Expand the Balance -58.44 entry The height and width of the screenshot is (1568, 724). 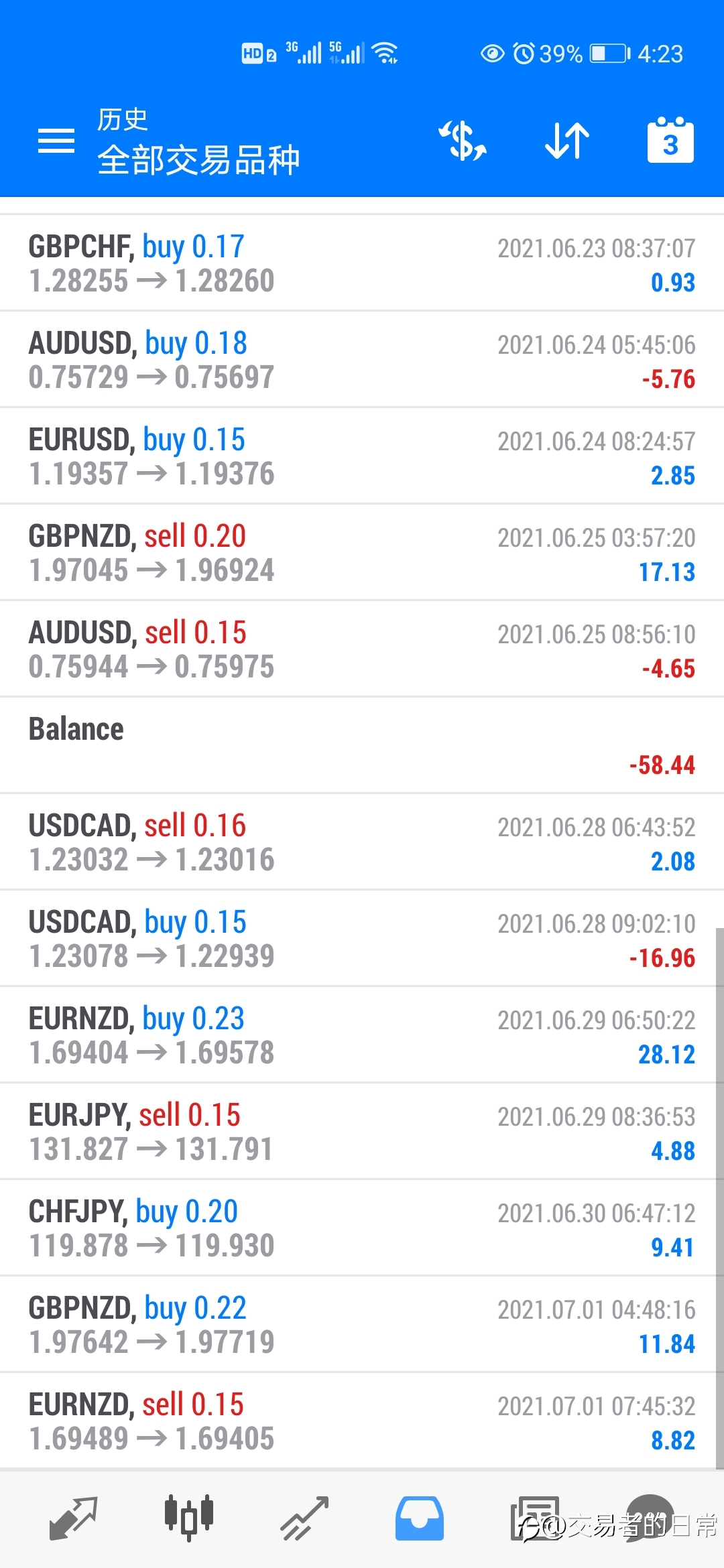pyautogui.click(x=362, y=745)
